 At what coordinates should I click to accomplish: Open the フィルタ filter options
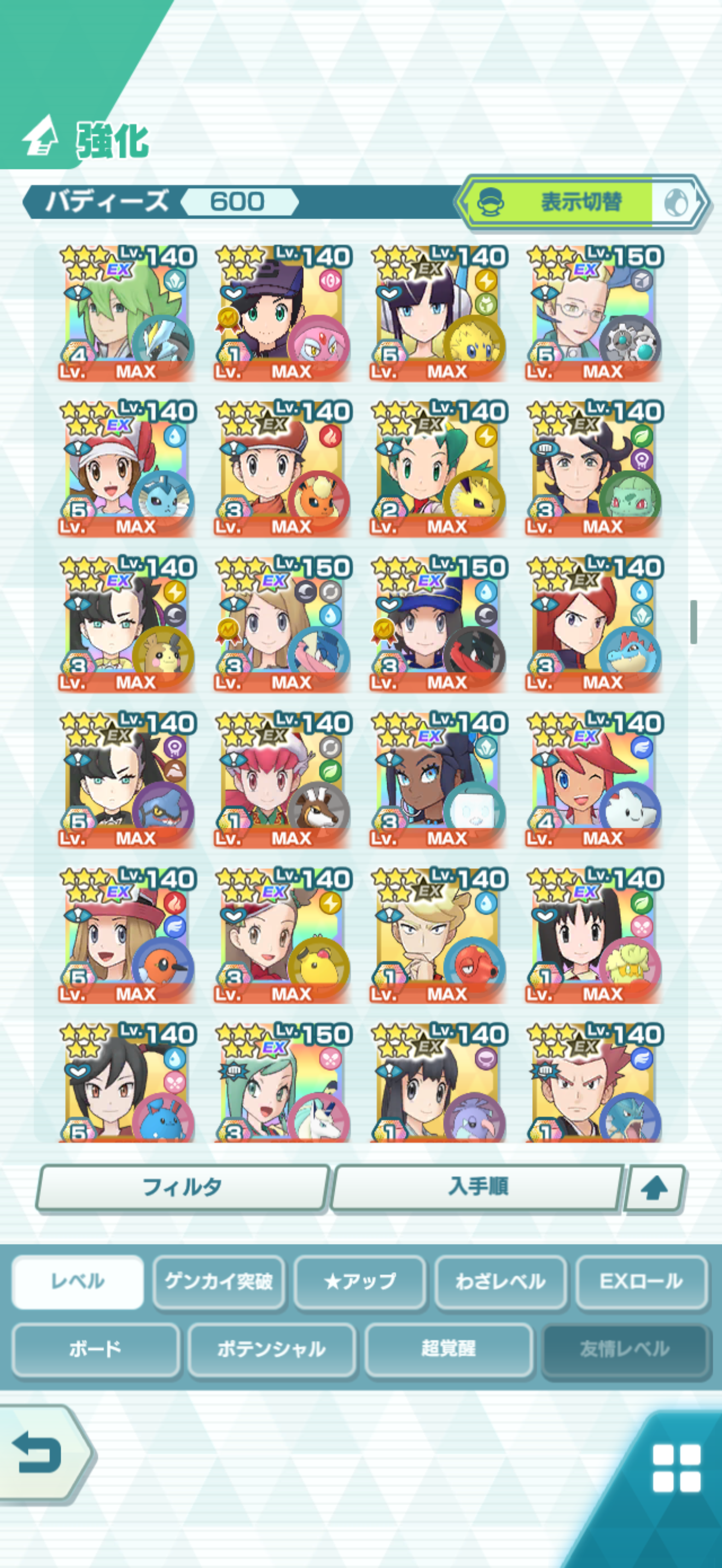coord(182,1186)
